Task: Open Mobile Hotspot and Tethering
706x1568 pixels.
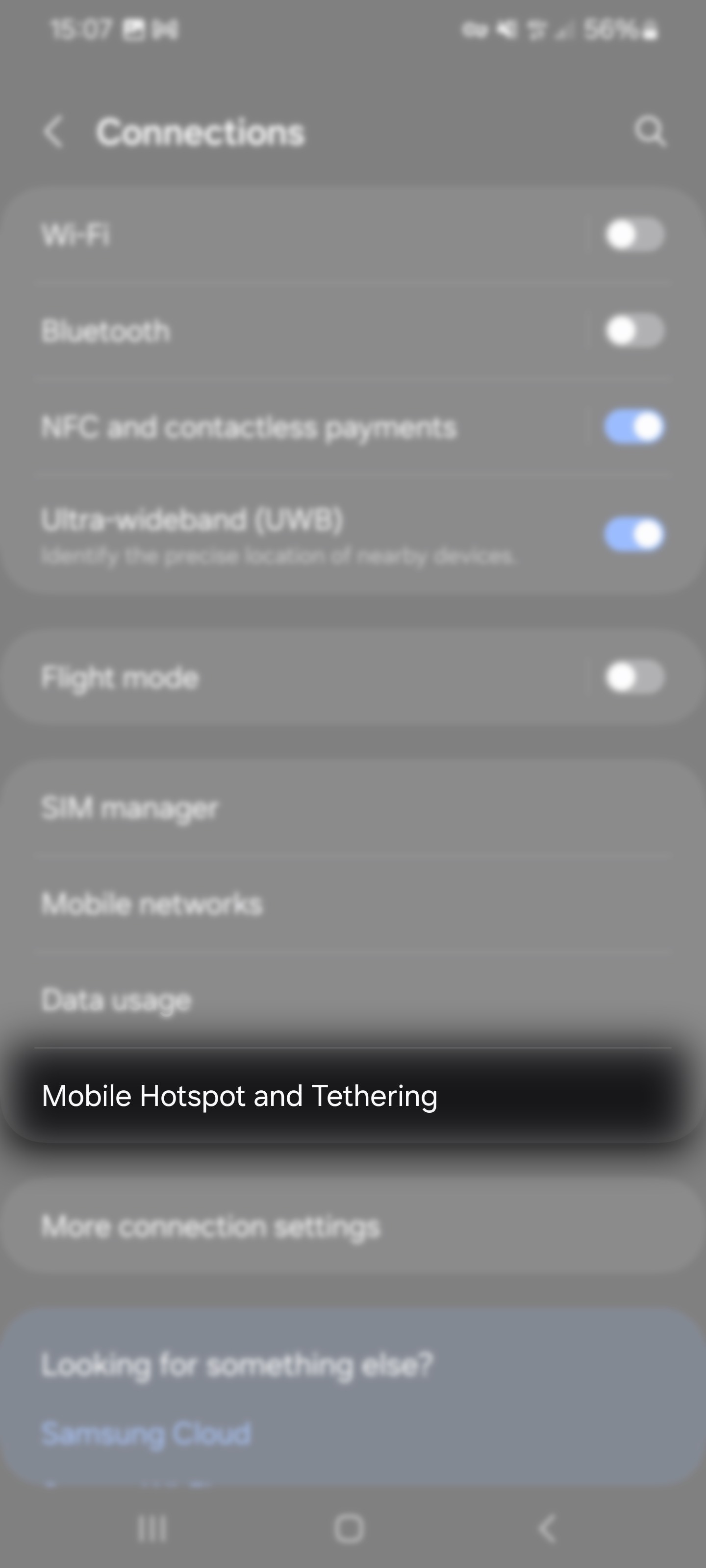Action: click(239, 1096)
